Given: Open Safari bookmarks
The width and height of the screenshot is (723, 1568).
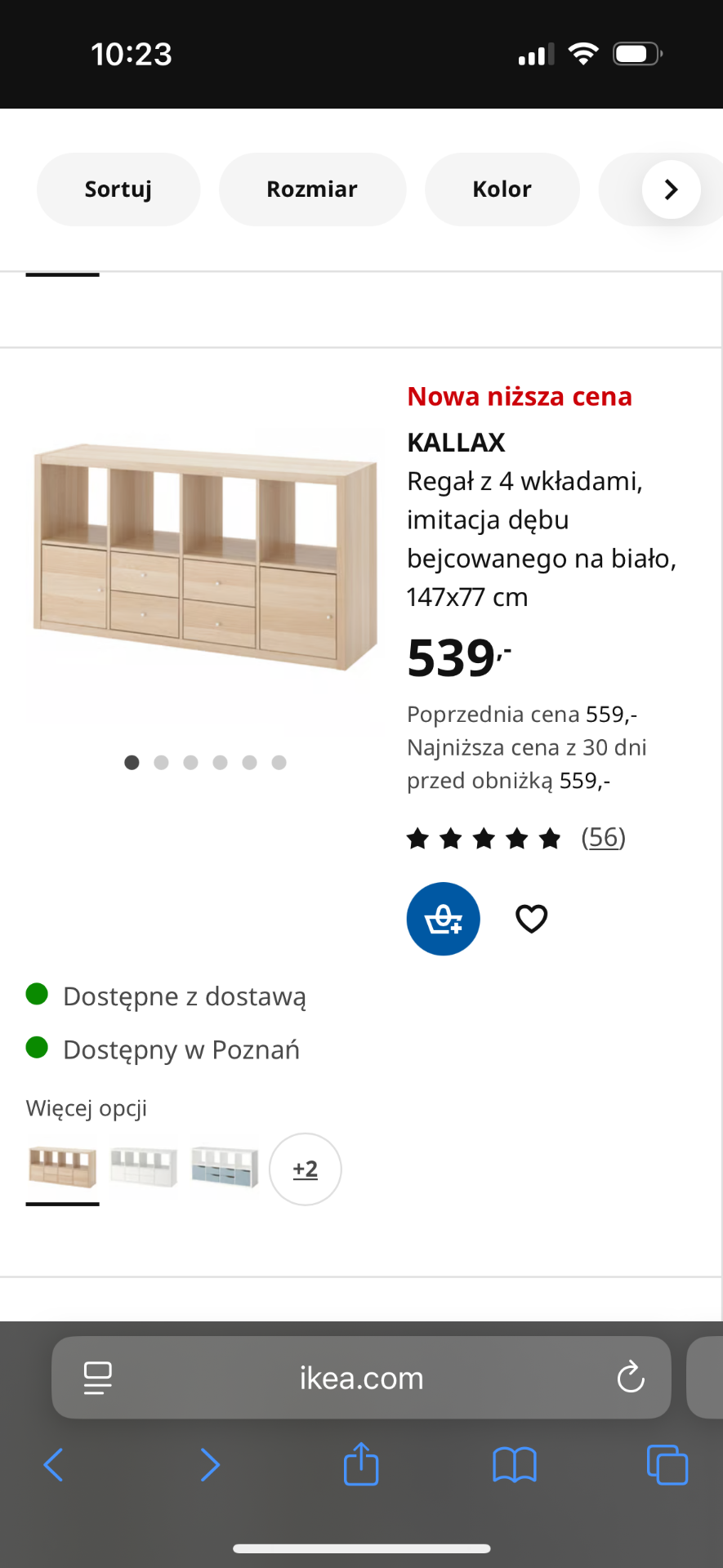Looking at the screenshot, I should point(514,1464).
